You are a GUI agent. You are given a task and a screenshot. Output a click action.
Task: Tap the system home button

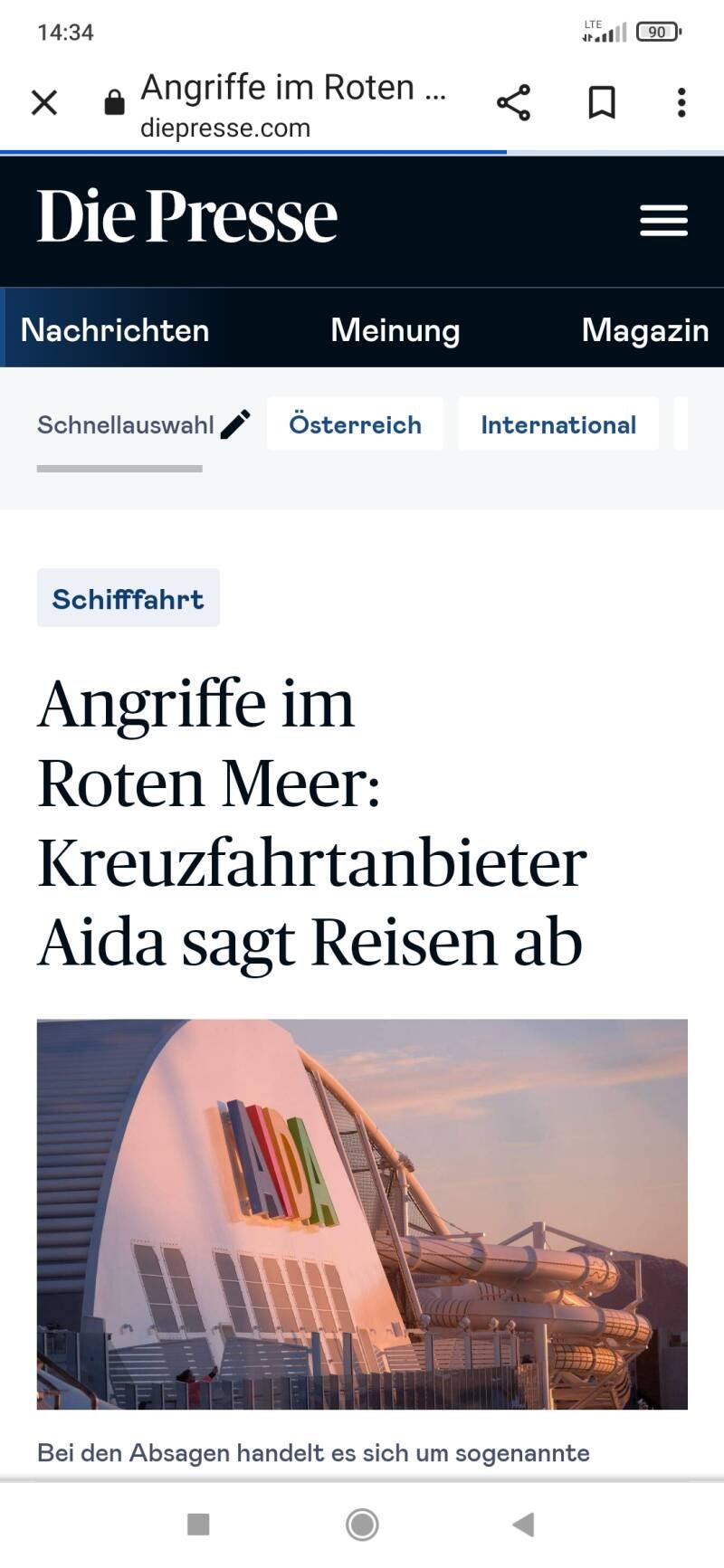362,1525
